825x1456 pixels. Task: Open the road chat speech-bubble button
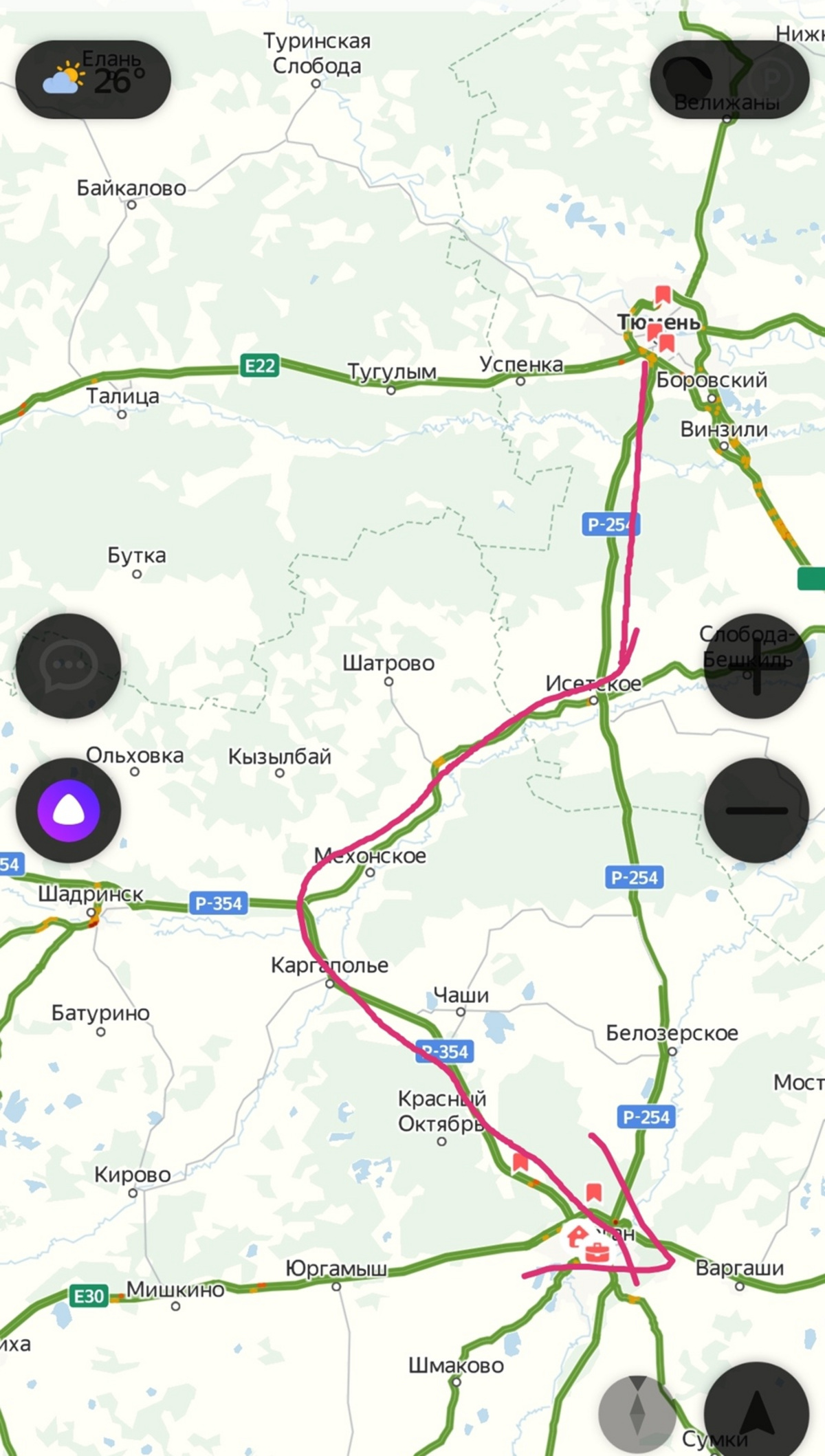[68, 666]
